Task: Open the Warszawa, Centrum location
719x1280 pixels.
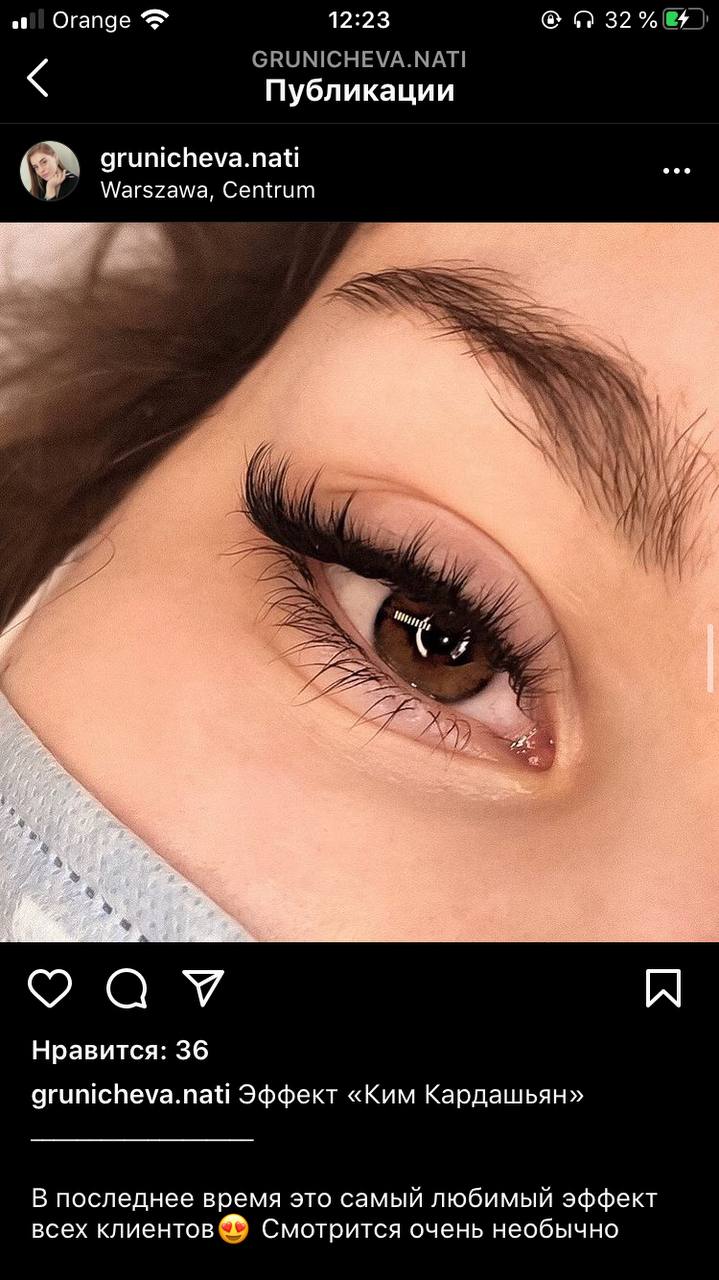Action: point(208,190)
